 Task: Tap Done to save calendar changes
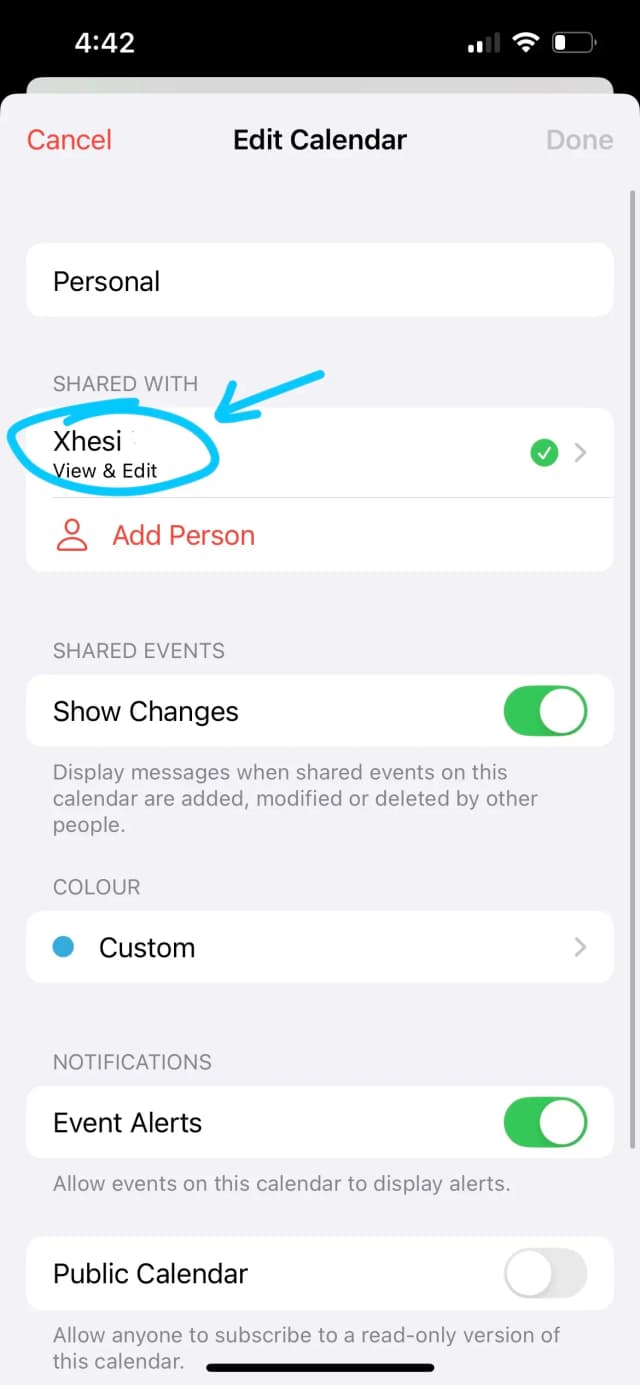(x=579, y=140)
